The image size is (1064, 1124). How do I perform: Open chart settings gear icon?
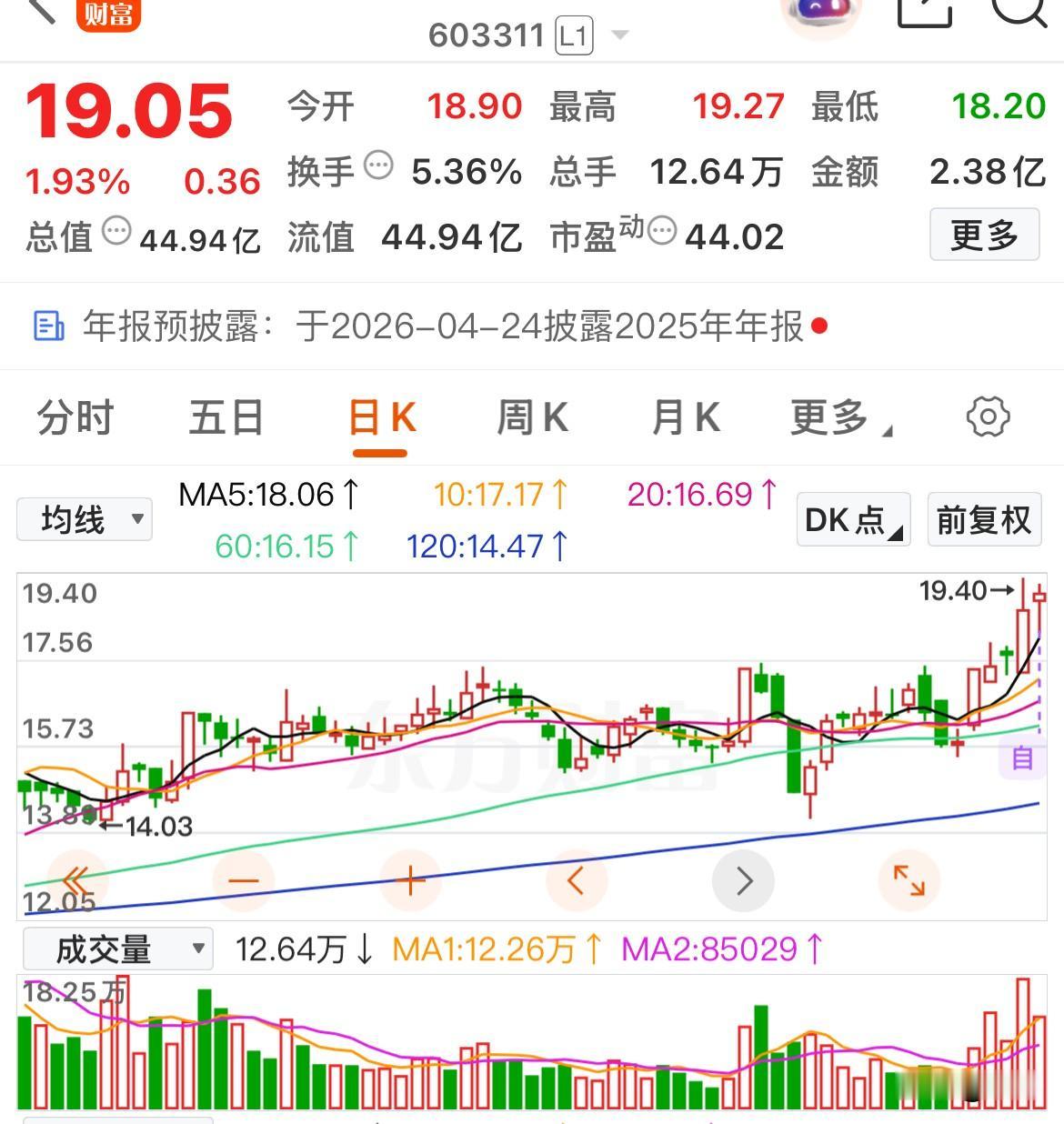pyautogui.click(x=988, y=417)
